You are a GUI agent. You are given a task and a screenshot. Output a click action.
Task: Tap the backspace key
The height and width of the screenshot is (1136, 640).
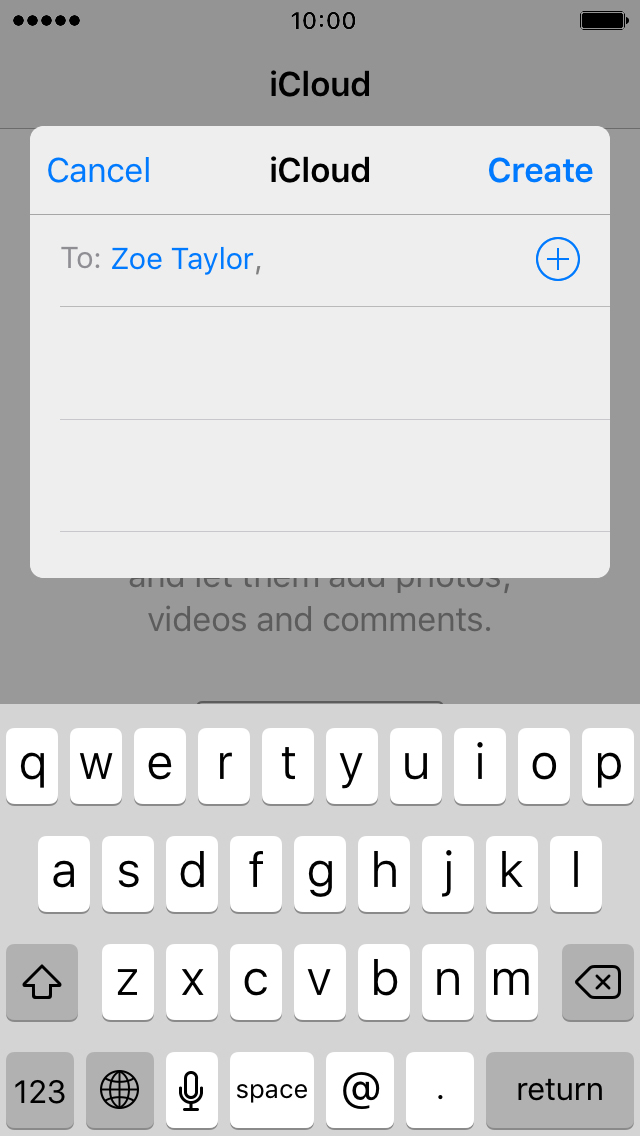597,982
